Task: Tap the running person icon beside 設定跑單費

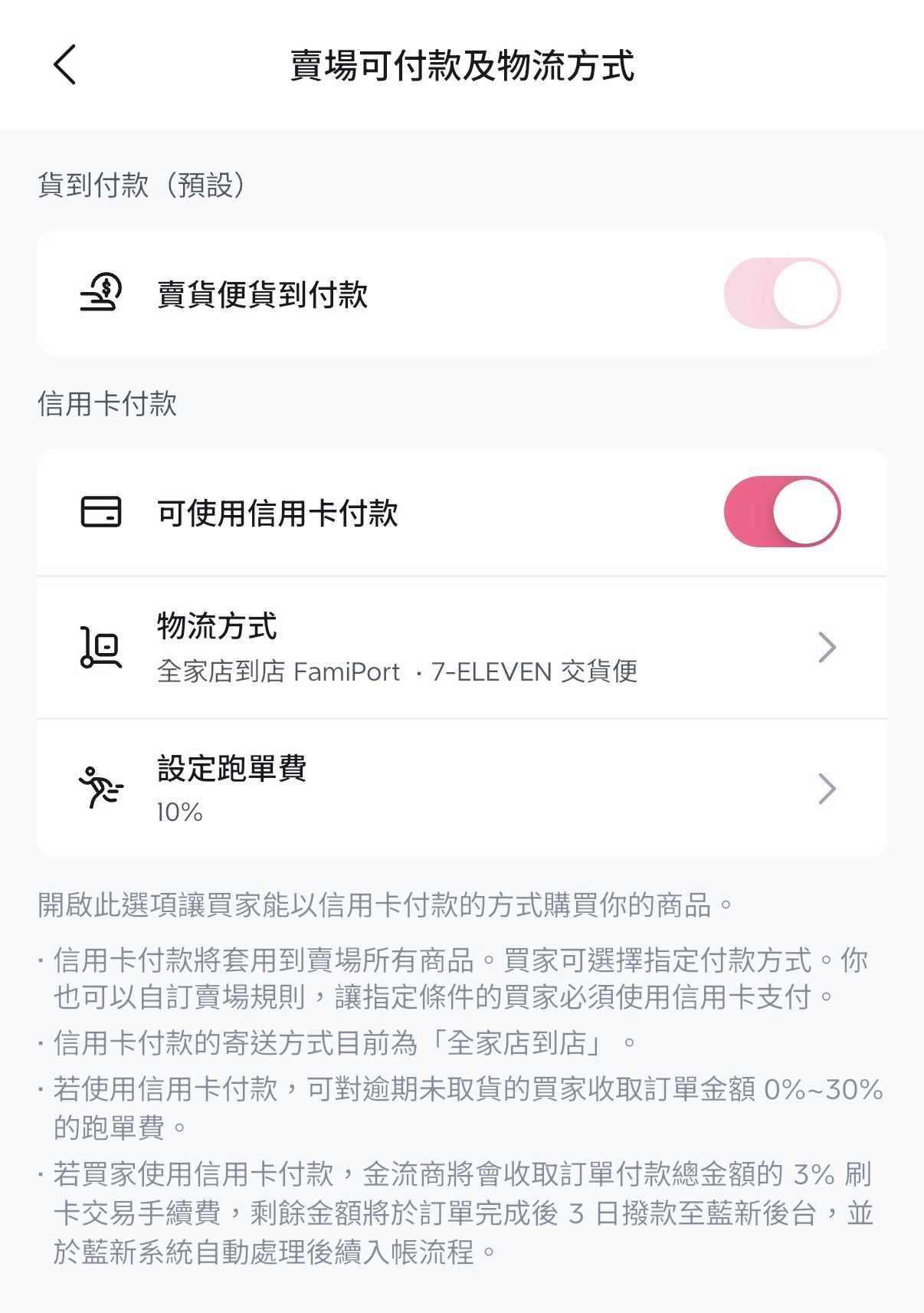Action: (x=98, y=786)
